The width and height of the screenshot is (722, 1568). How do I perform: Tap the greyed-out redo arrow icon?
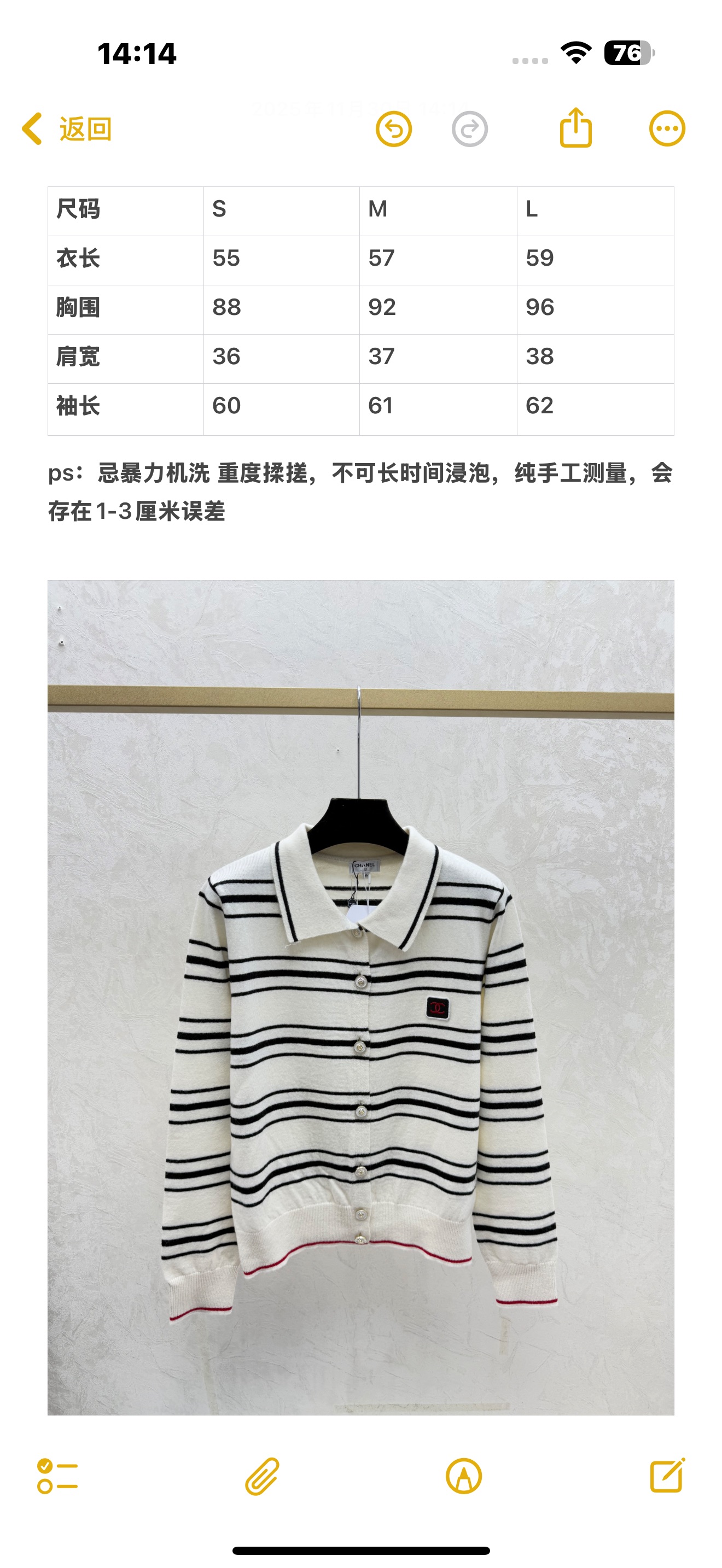point(469,129)
